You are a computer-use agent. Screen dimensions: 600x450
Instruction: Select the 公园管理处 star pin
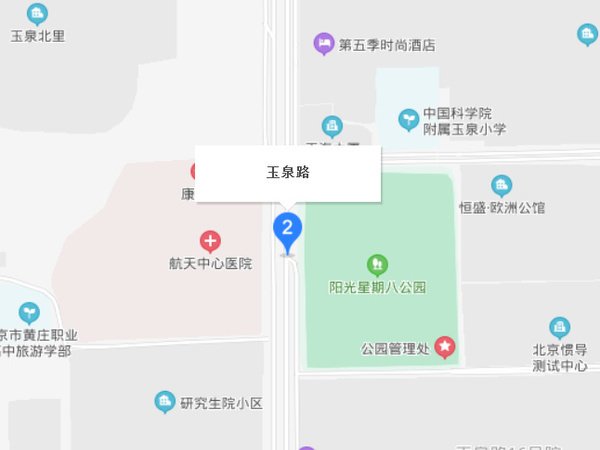[x=444, y=348]
